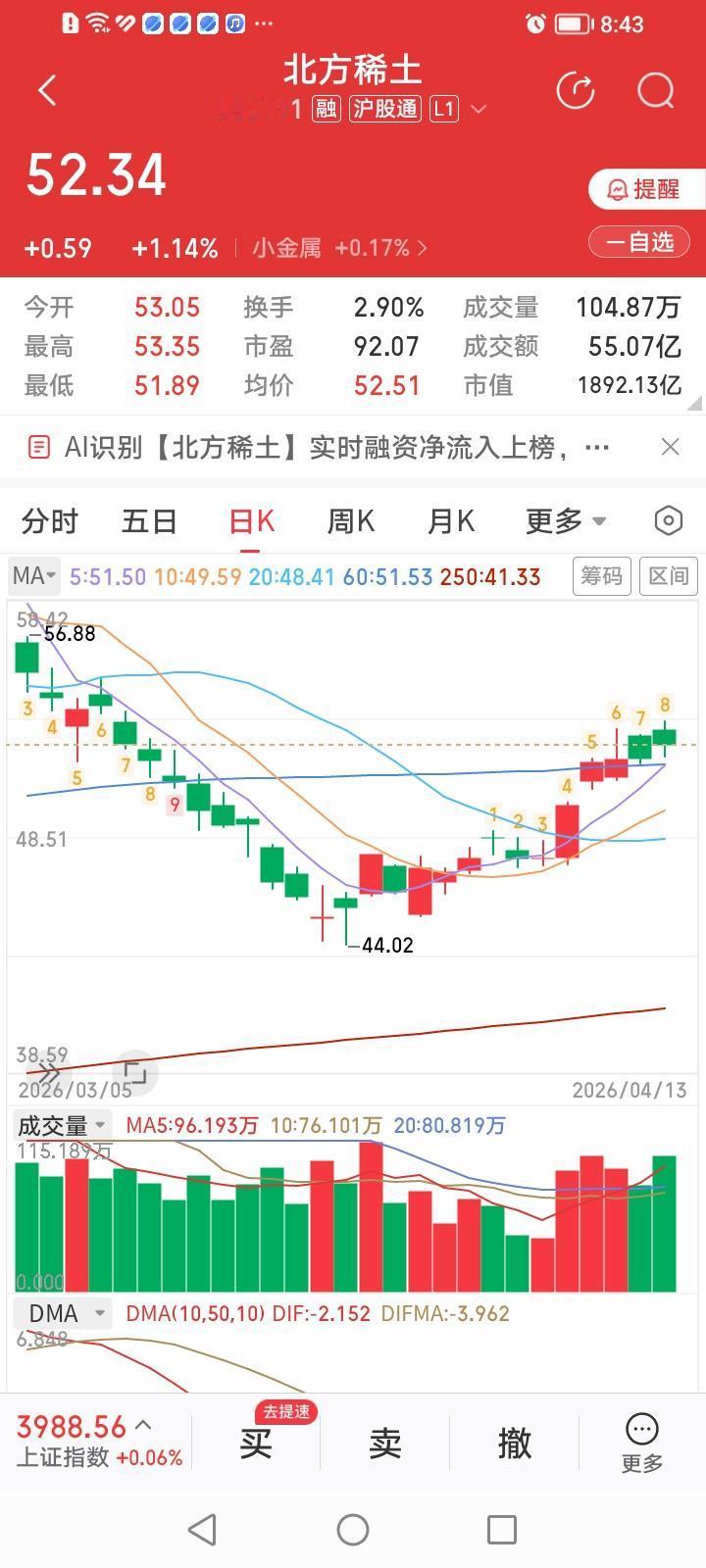Viewport: 706px width, 1568px height.
Task: Tap the 买 buy button
Action: click(x=255, y=1444)
